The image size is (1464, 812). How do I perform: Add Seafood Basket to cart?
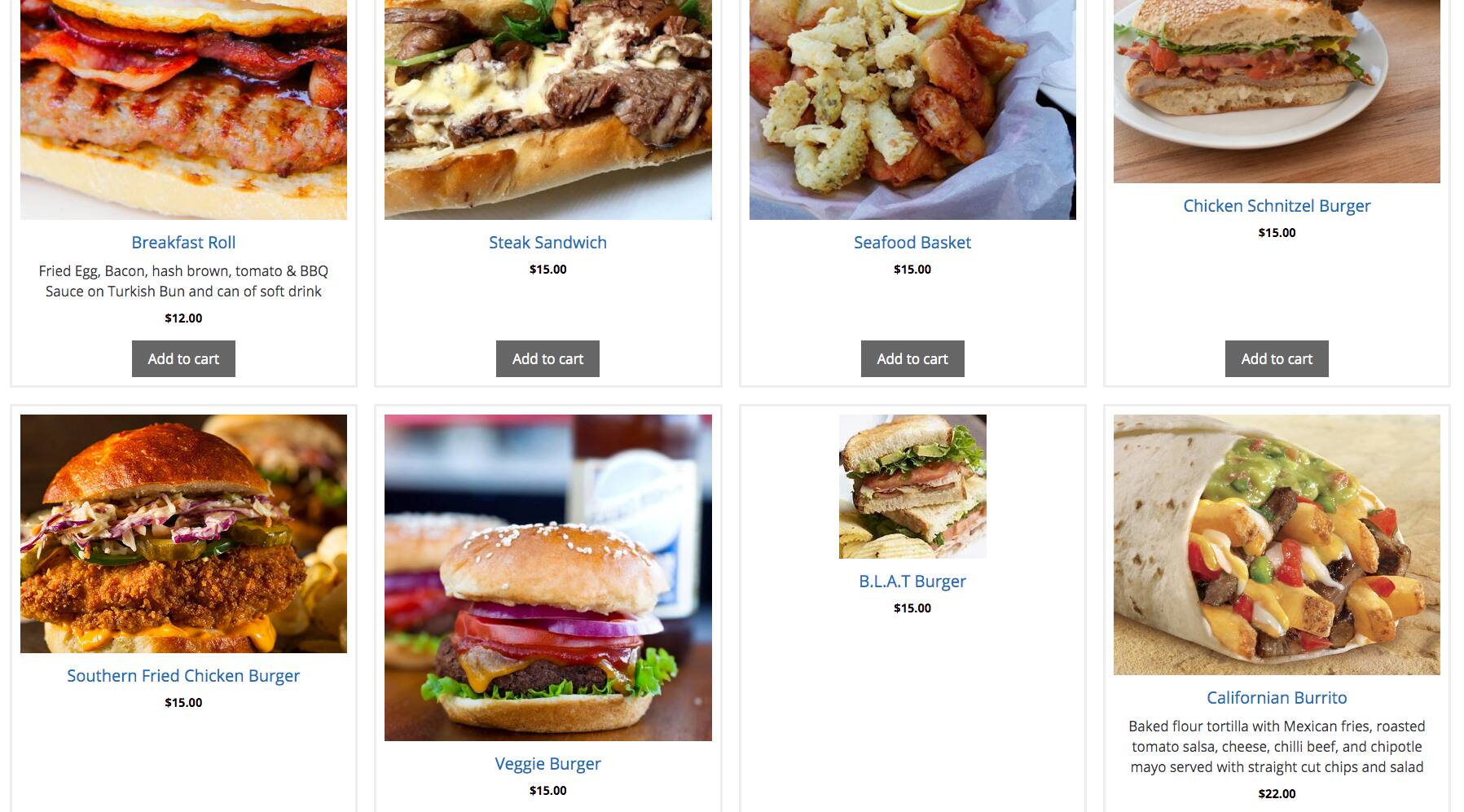coord(912,358)
